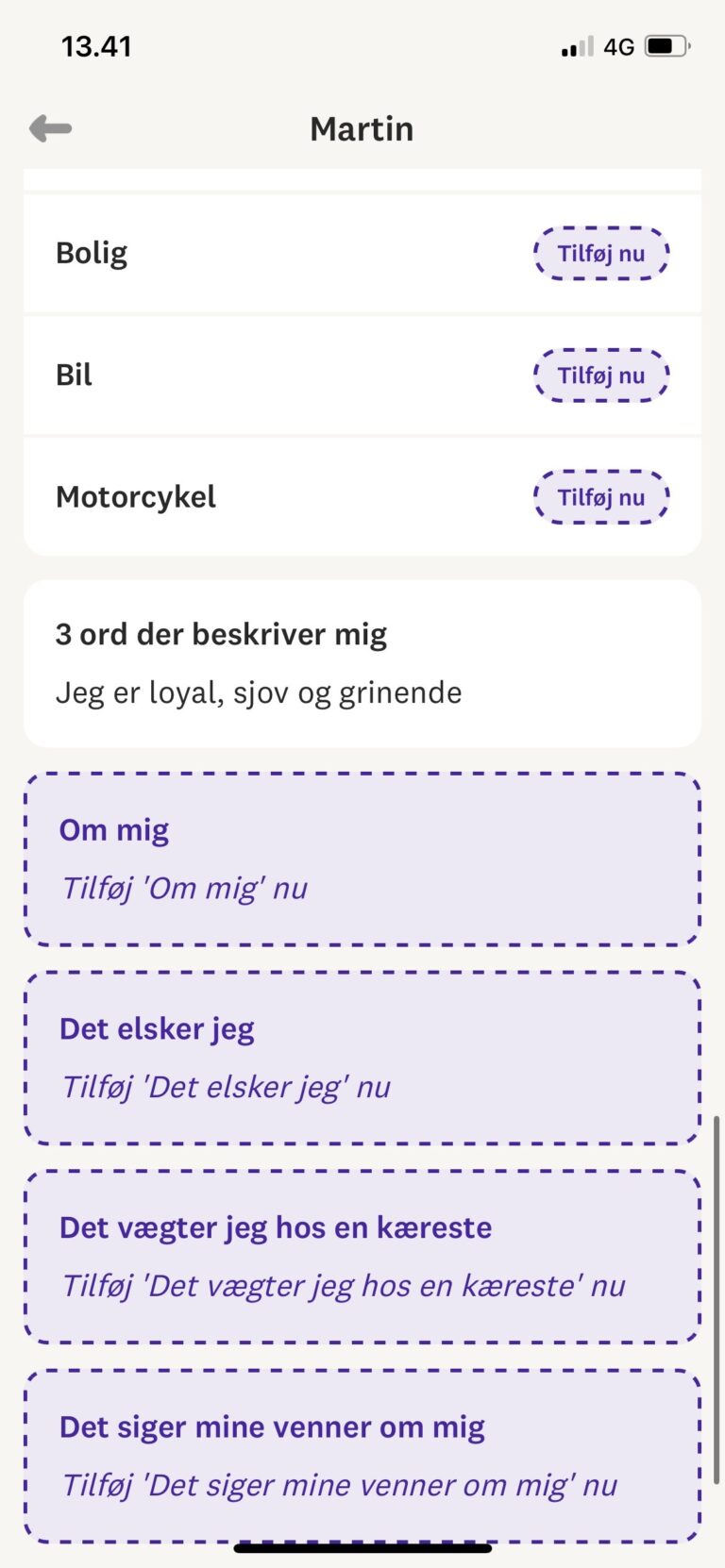
Task: Go back using the arrow icon
Action: coord(51,128)
